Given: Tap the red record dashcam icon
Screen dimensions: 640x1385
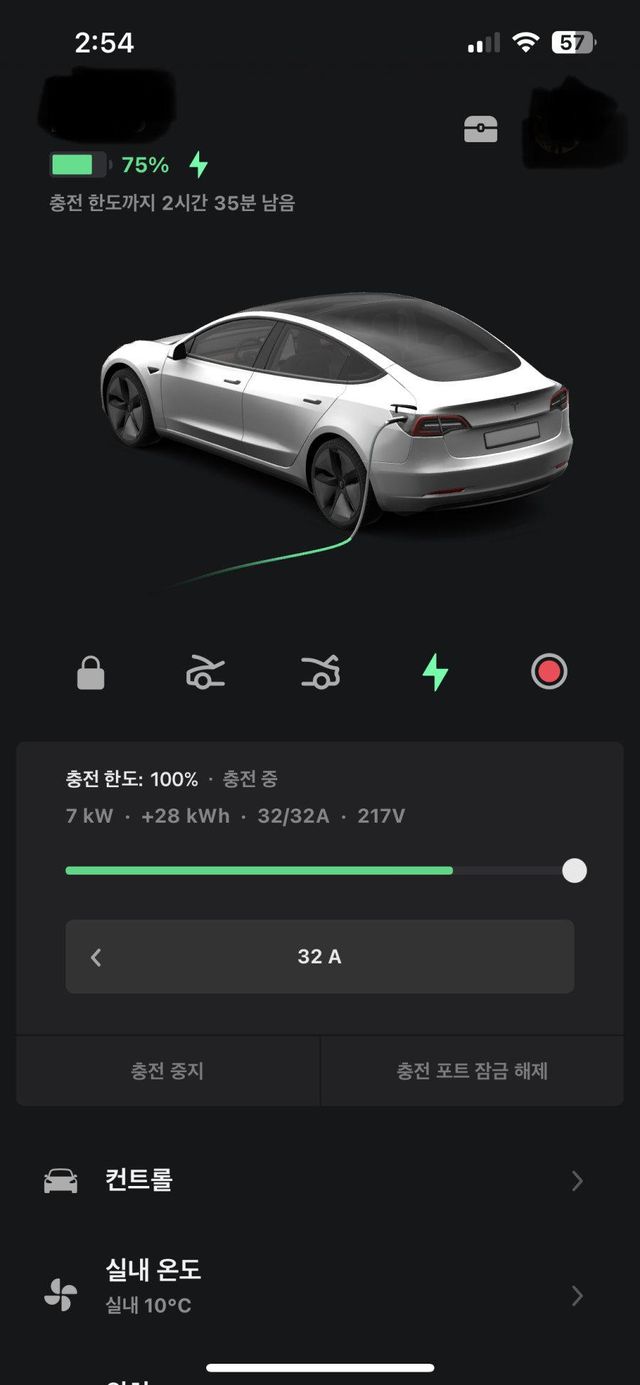Looking at the screenshot, I should click(549, 673).
